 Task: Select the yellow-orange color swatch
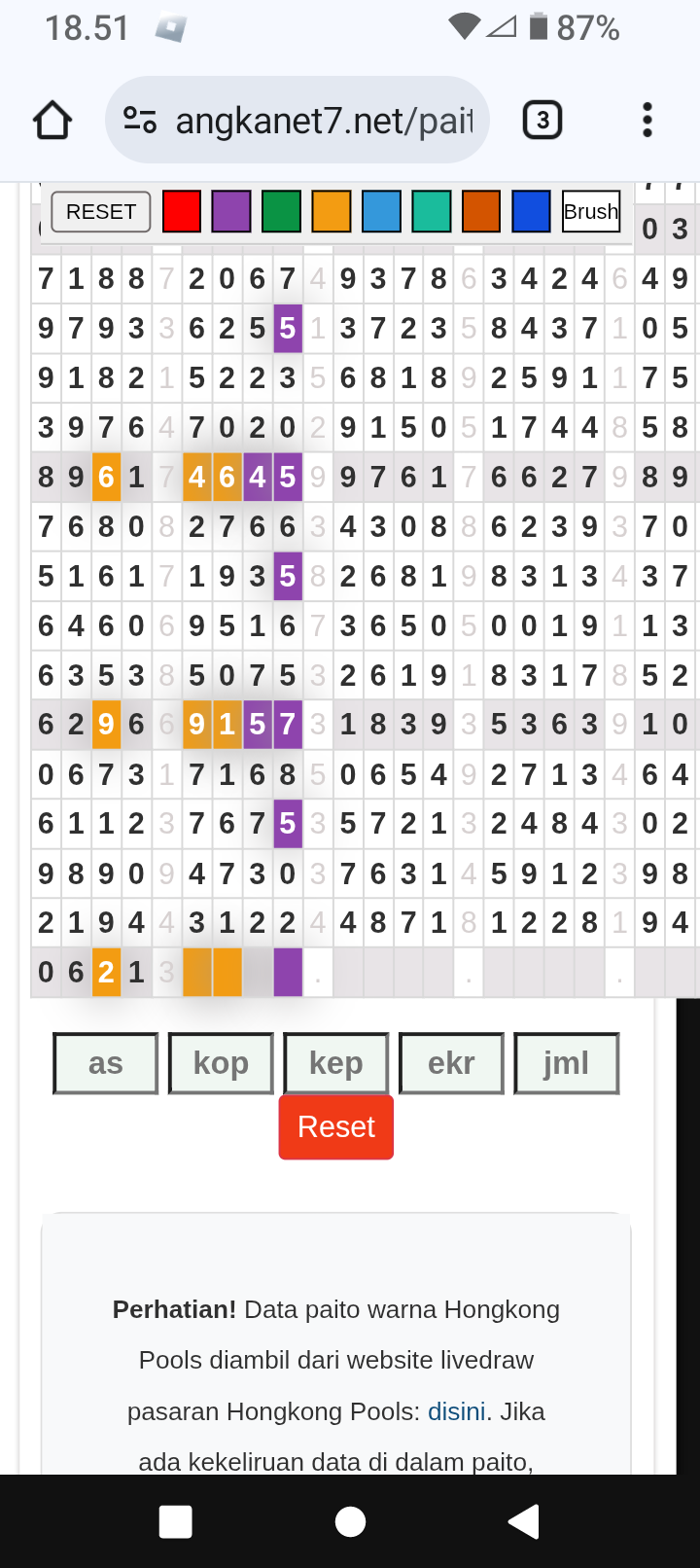332,212
